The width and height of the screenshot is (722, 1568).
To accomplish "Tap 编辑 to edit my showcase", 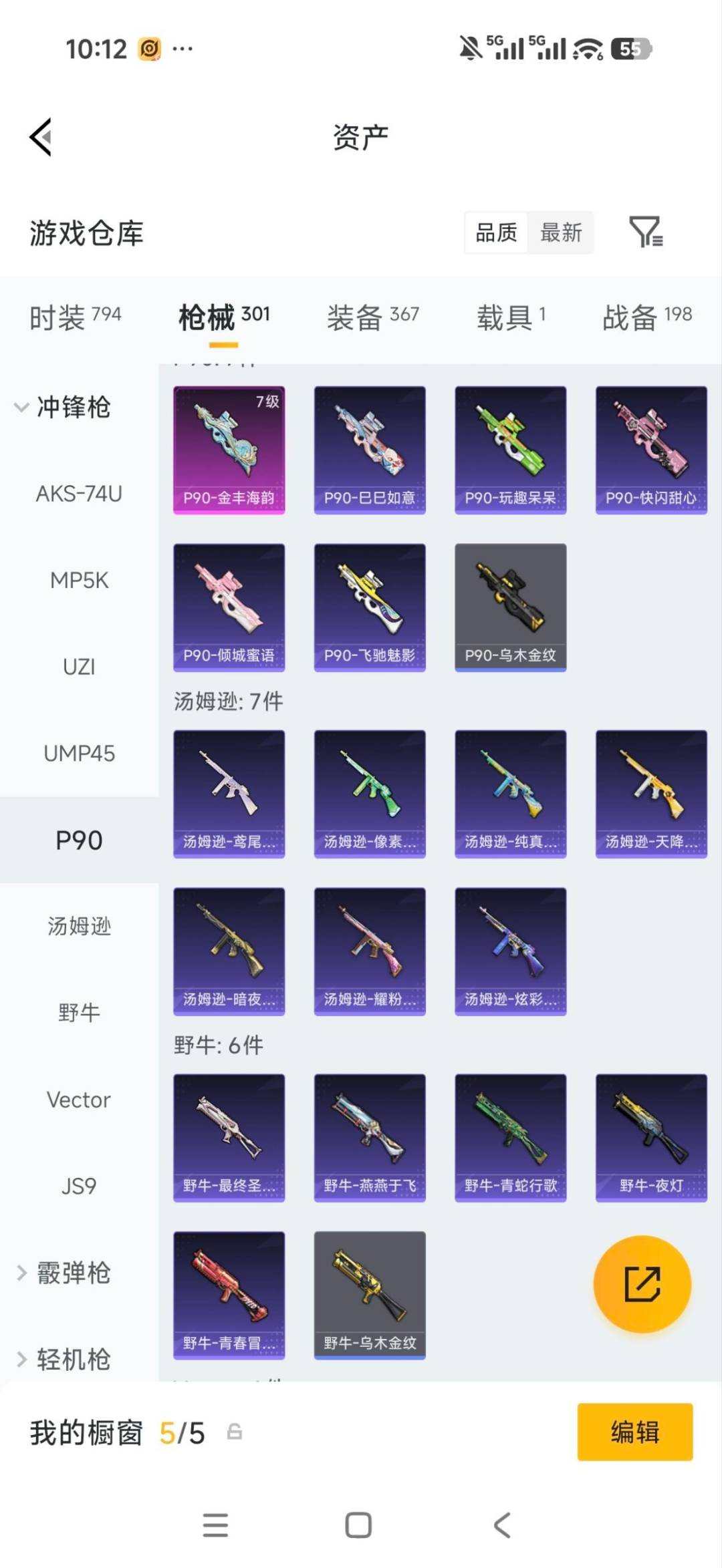I will 635,1432.
